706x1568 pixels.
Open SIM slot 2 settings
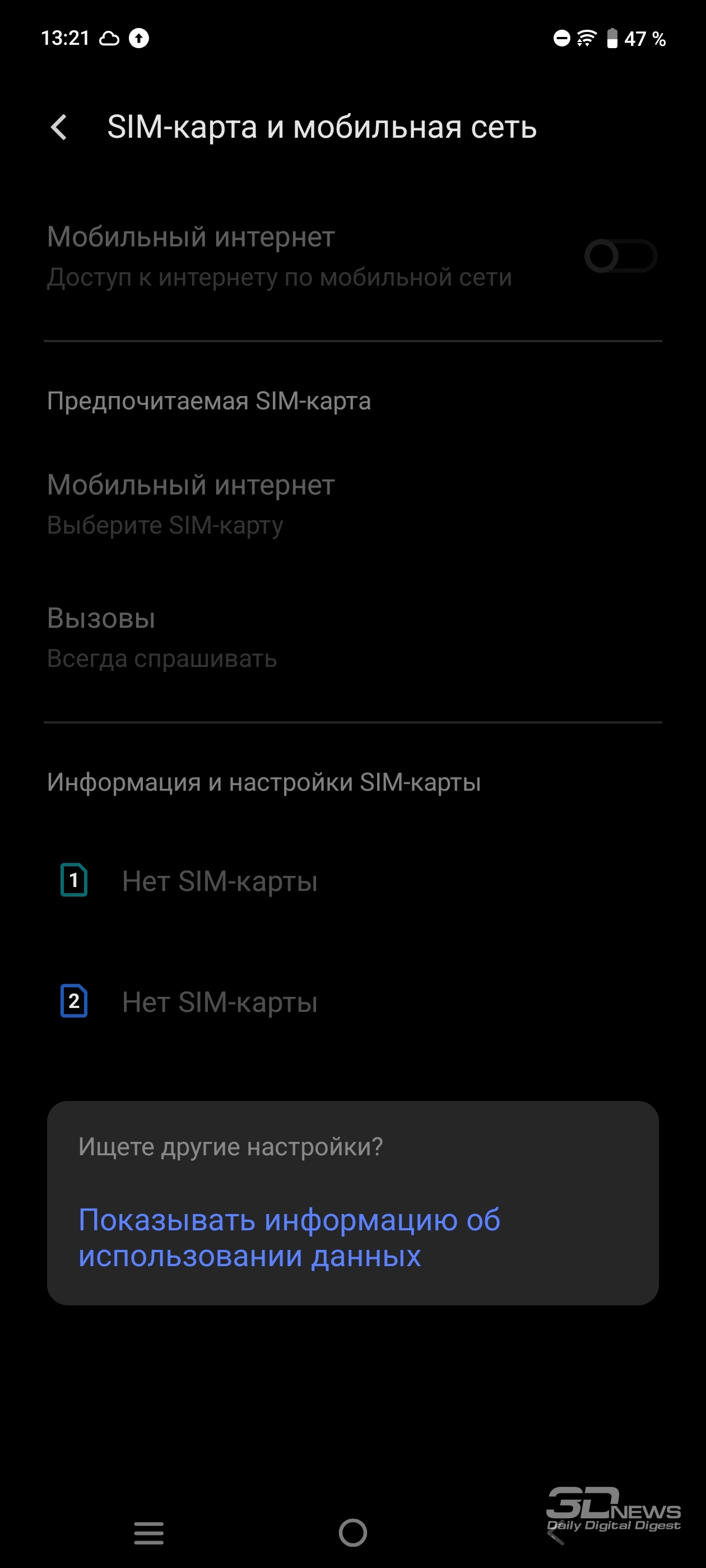(352, 1001)
